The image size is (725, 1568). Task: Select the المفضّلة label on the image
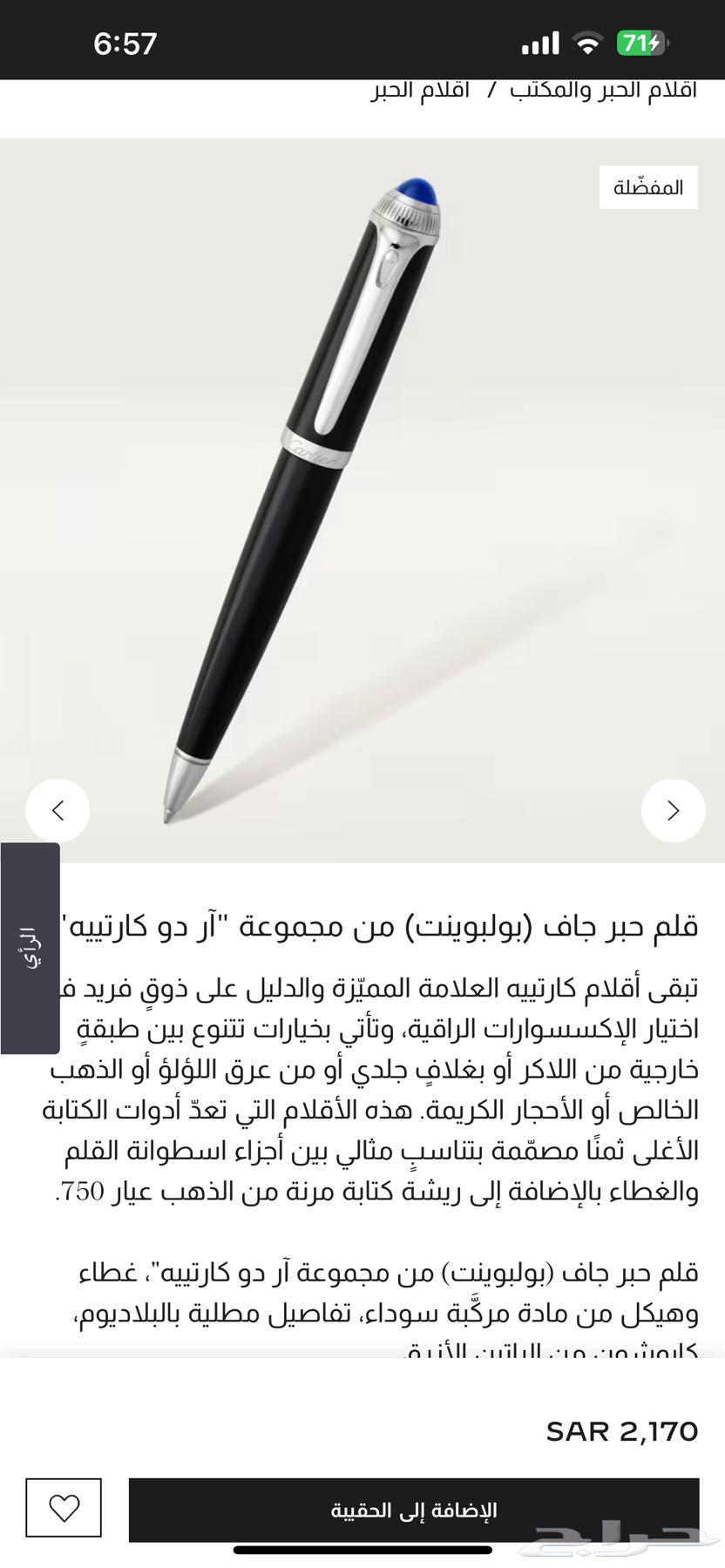click(648, 187)
